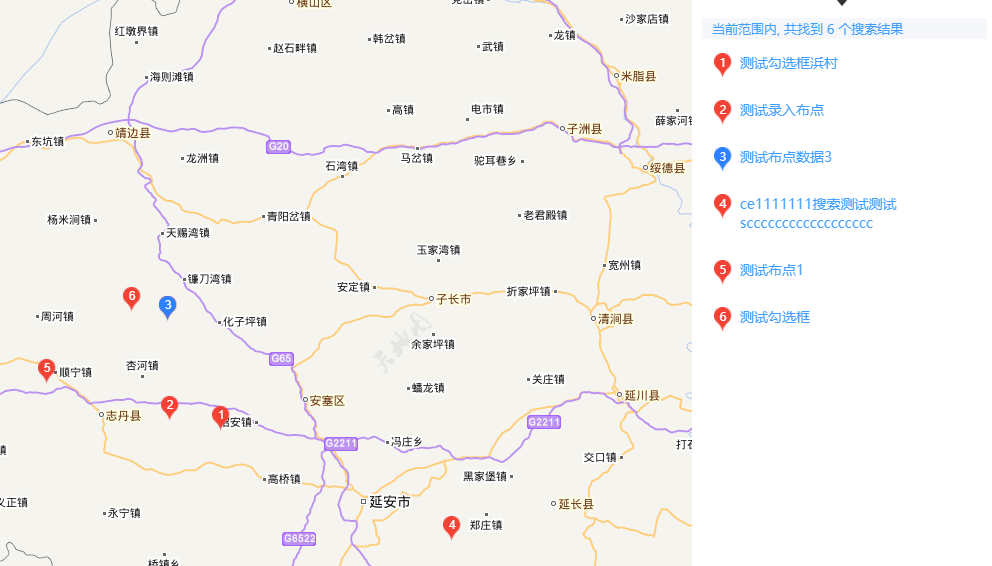Tap map marker 1 near 招安镇

coord(221,416)
